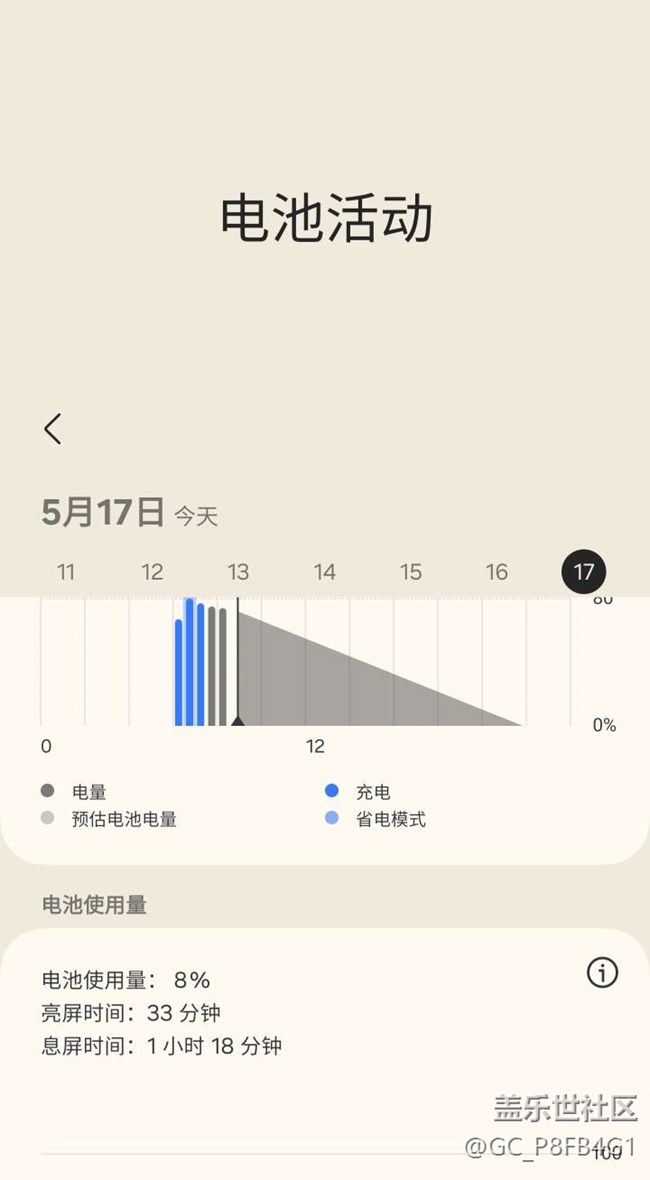
Task: Select day 14 in the date strip
Action: point(324,572)
